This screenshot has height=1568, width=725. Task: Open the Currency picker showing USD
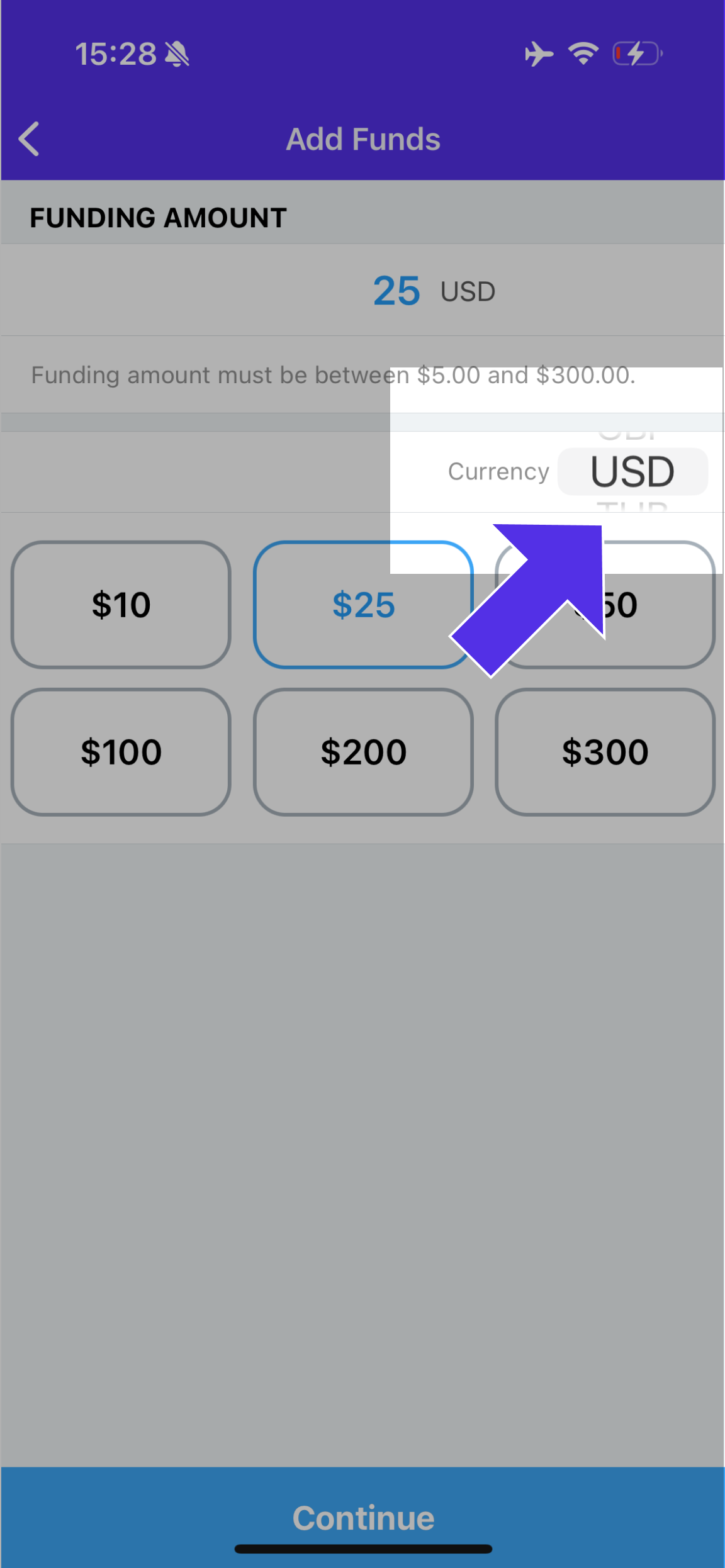click(x=632, y=471)
